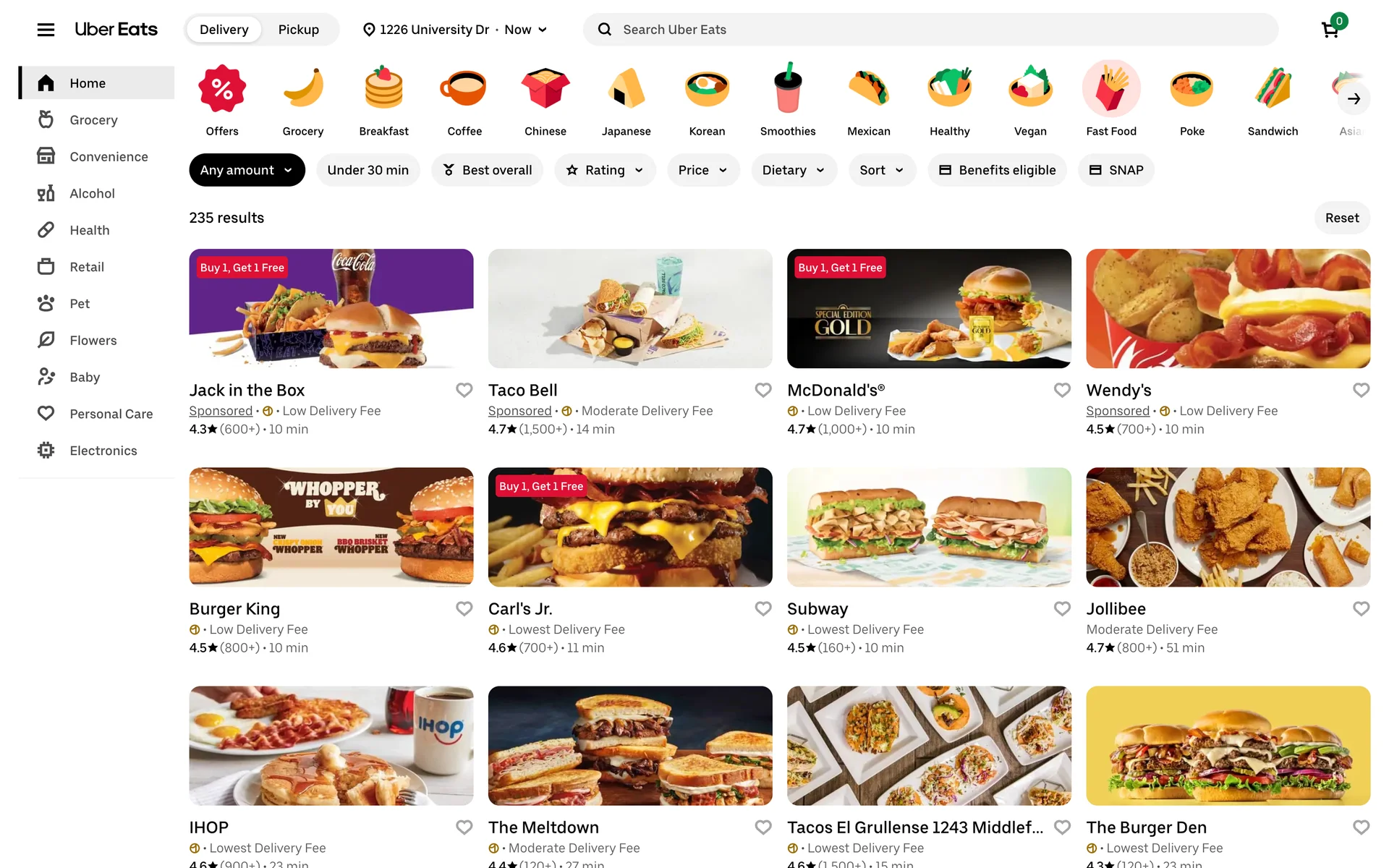Change the delivery address 1226 University Dr
The width and height of the screenshot is (1389, 868).
(454, 30)
